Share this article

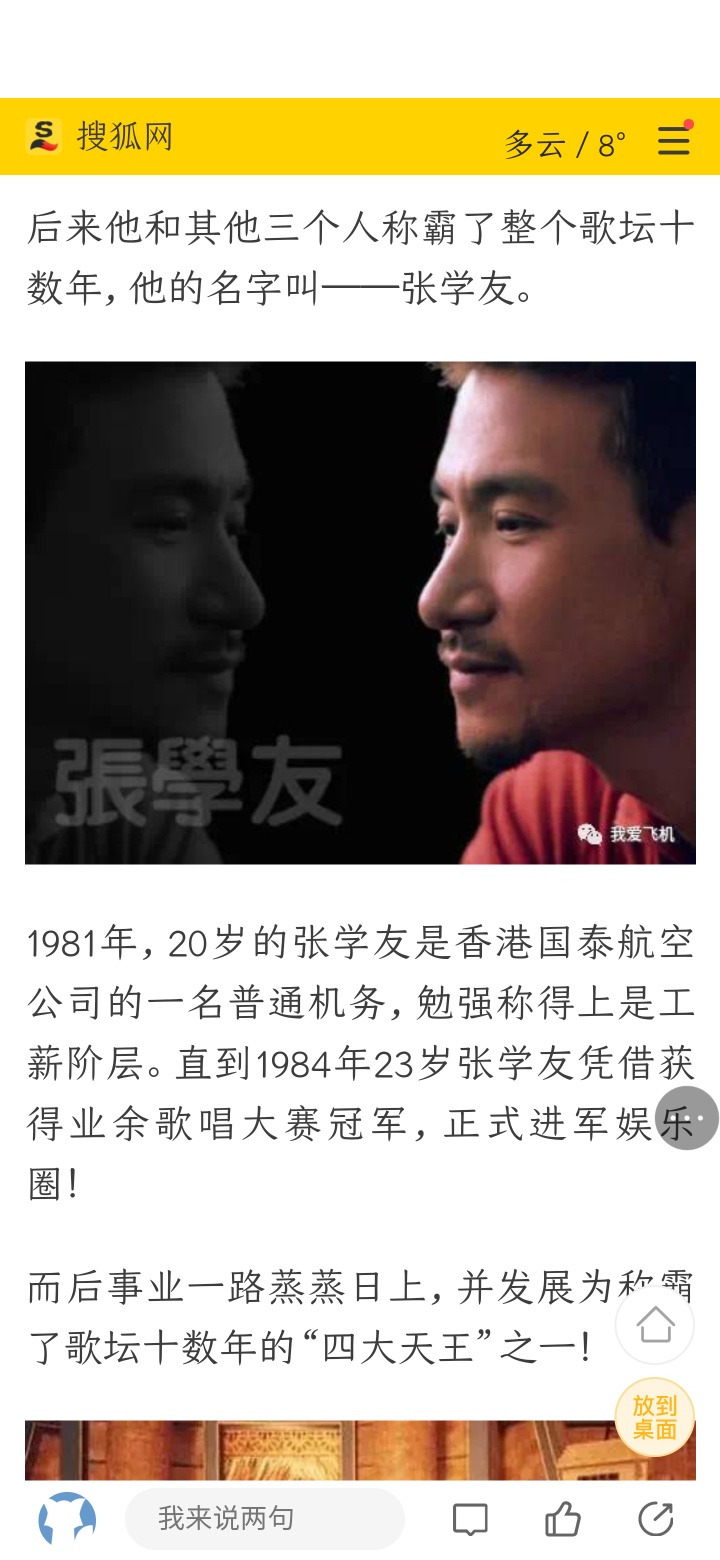tap(655, 1519)
